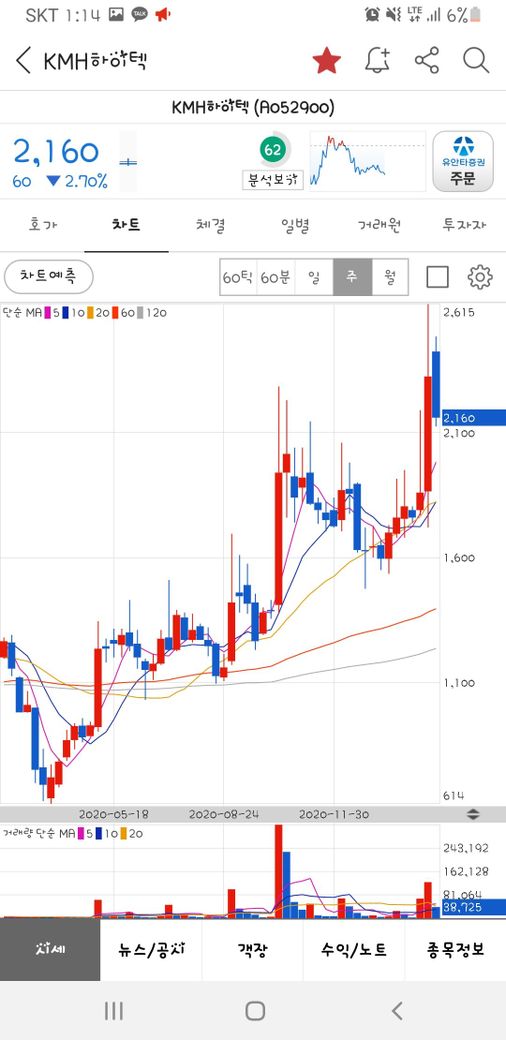Tap the 분석보기 analysis button
The image size is (506, 1040).
pos(273,180)
